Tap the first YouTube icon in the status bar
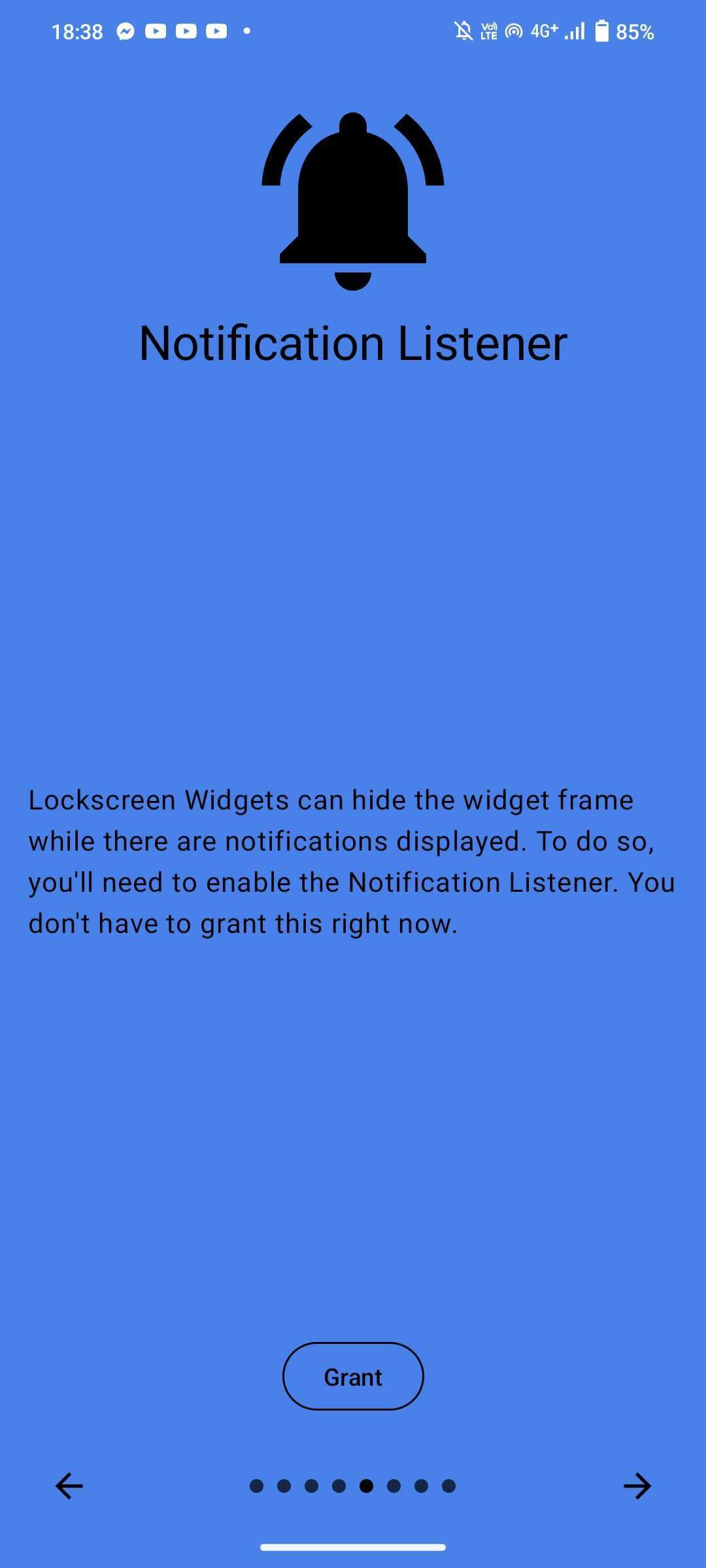 (156, 31)
